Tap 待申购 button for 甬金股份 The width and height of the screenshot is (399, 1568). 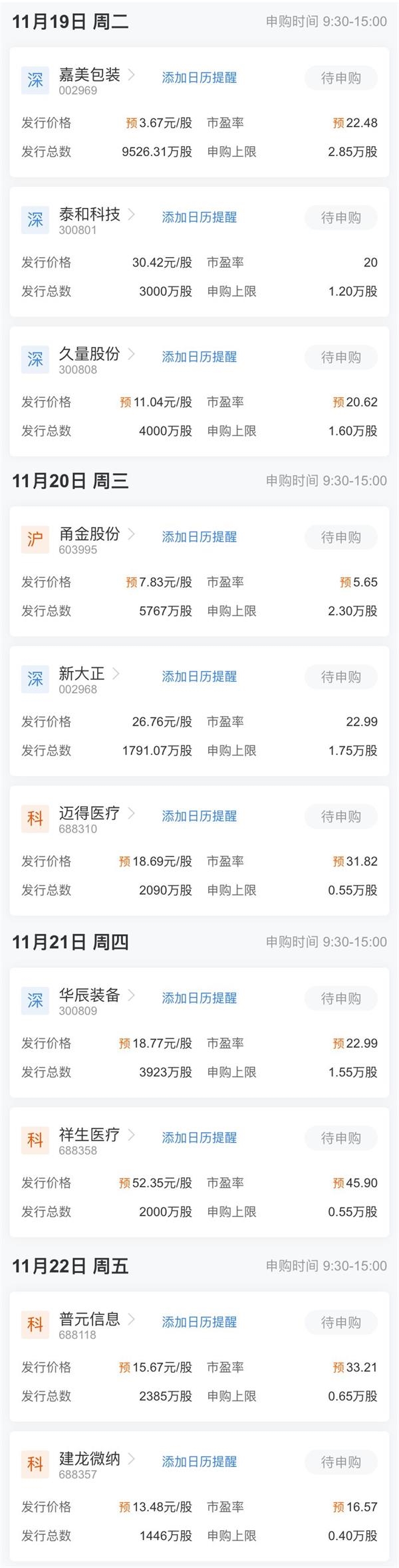340,537
